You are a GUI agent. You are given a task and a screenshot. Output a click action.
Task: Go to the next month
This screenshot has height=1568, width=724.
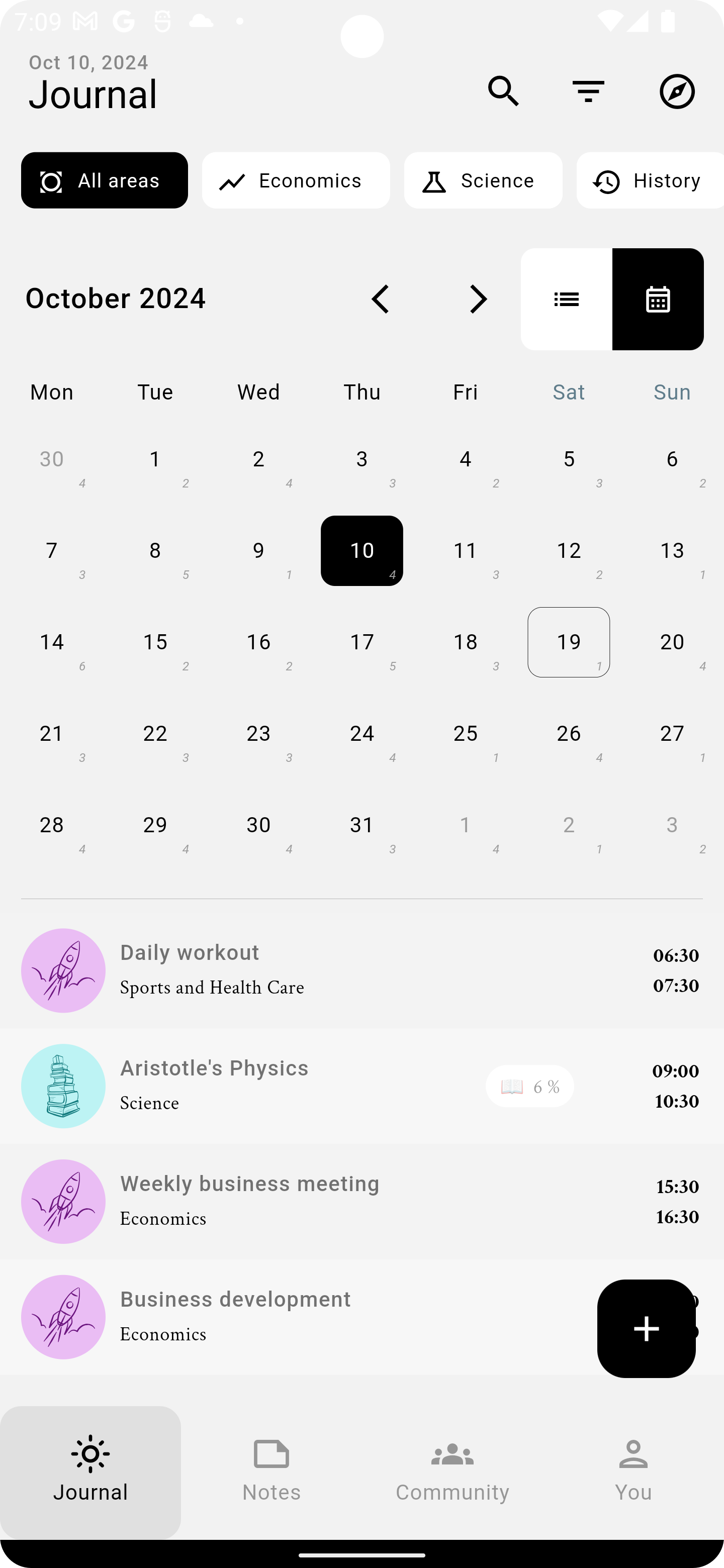(478, 299)
